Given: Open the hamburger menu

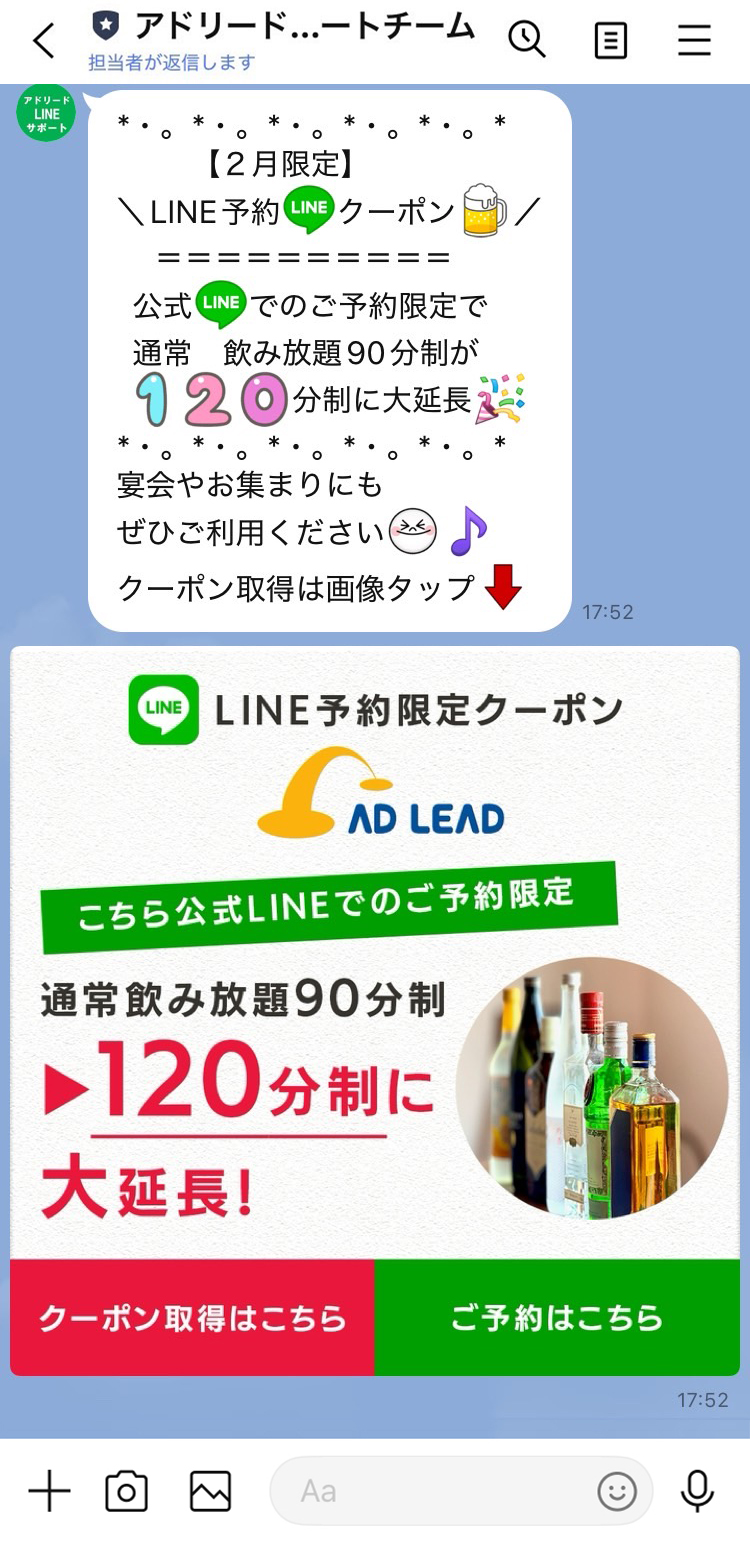Looking at the screenshot, I should [x=694, y=41].
